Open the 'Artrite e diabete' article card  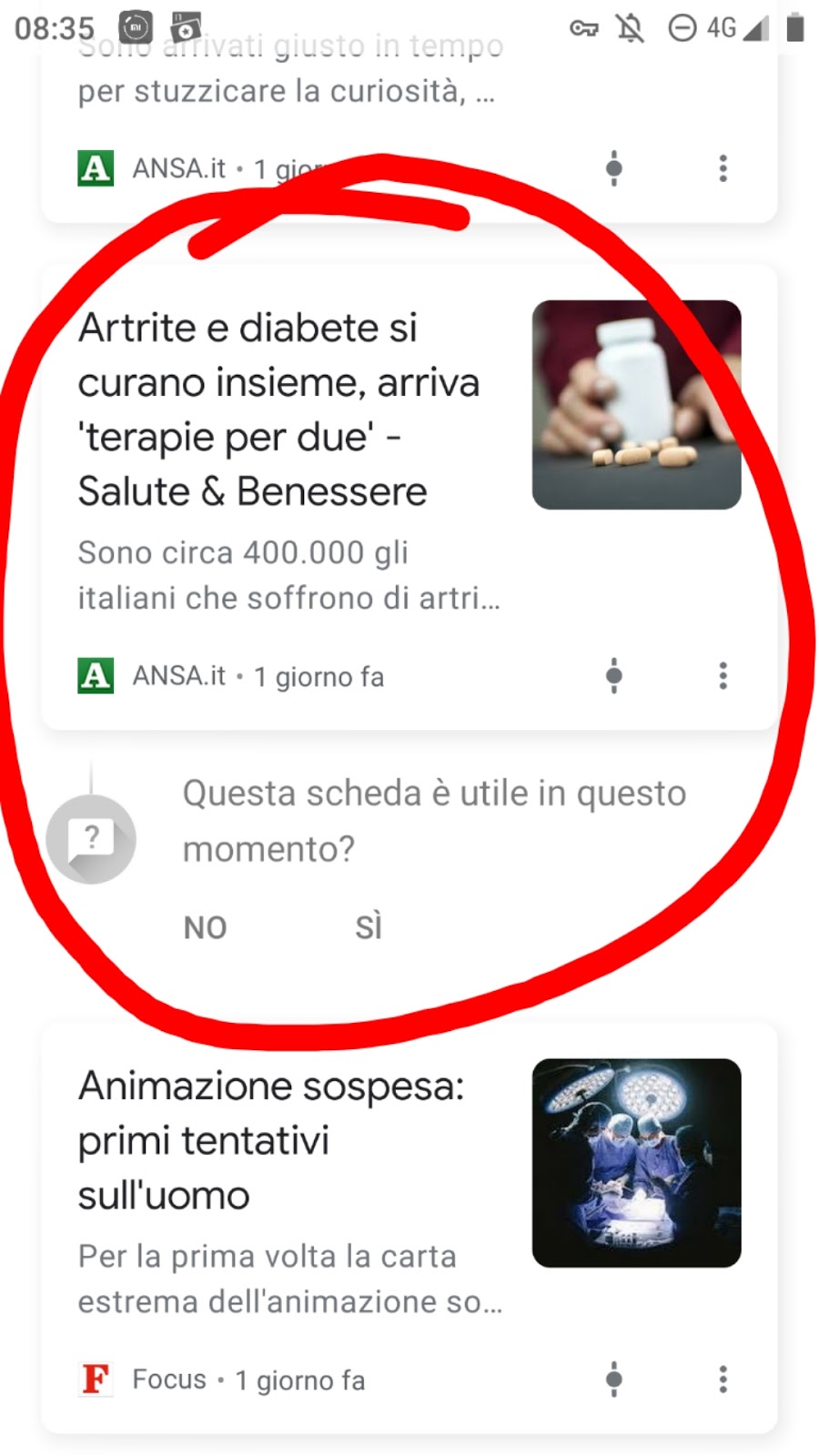point(278,409)
